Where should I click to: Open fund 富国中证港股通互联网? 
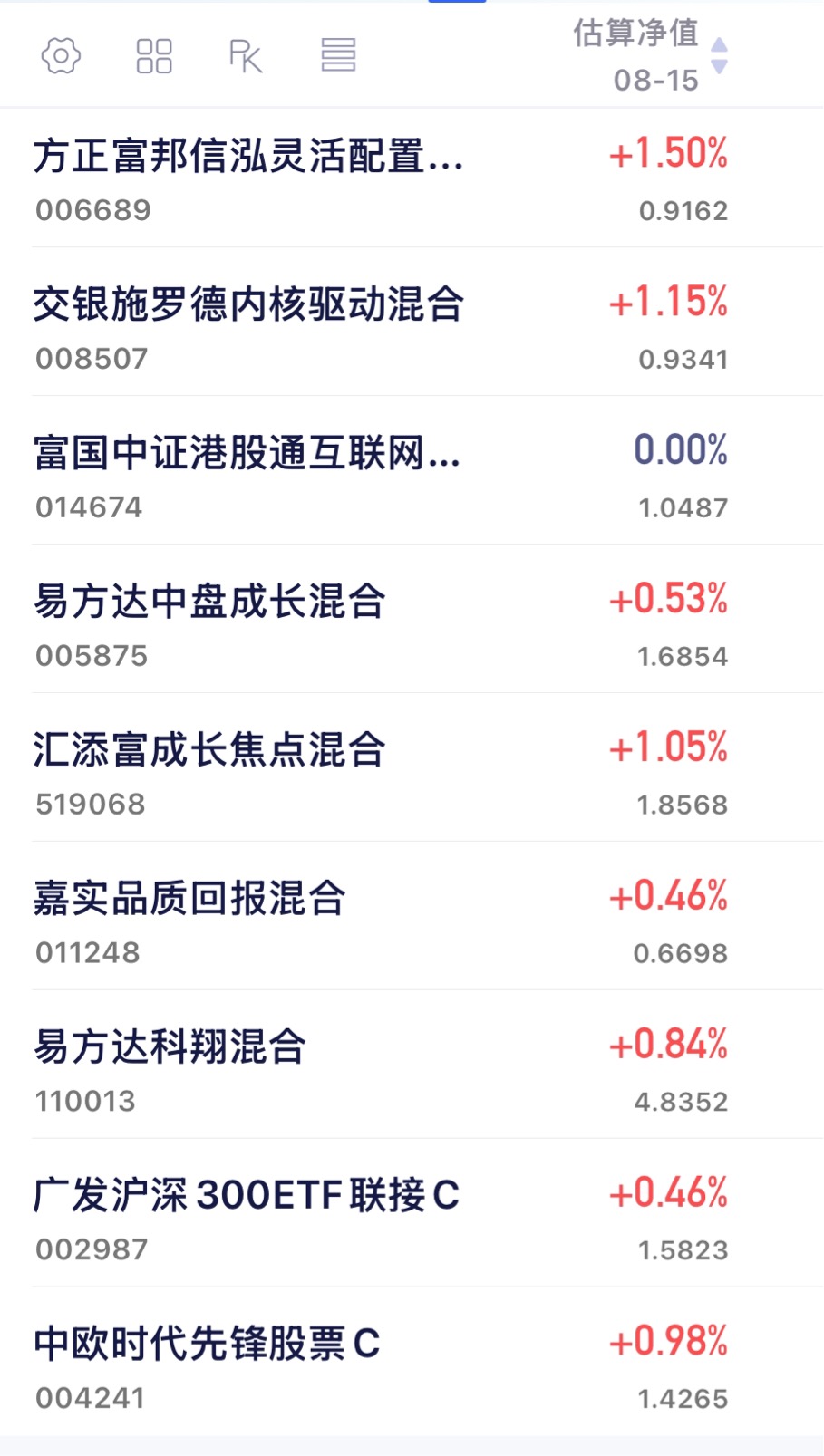412,470
